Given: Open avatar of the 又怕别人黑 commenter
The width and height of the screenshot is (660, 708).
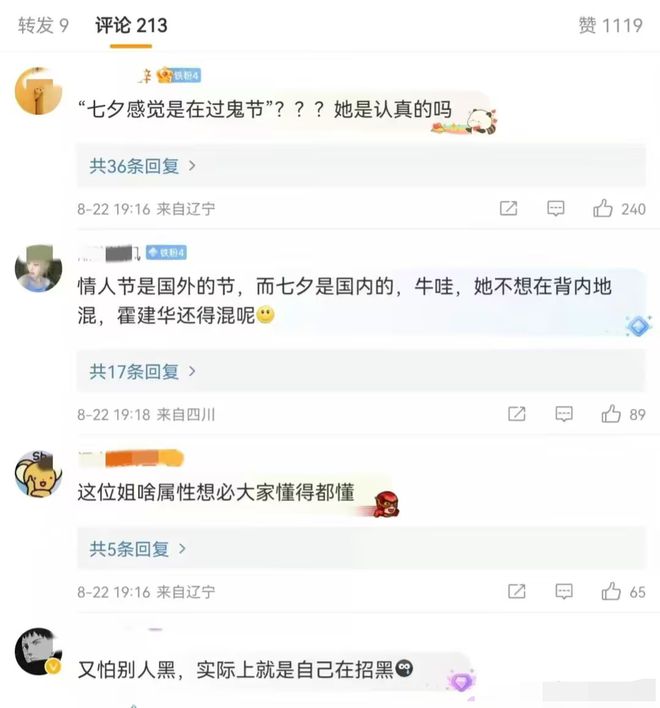Looking at the screenshot, I should click(x=39, y=652).
